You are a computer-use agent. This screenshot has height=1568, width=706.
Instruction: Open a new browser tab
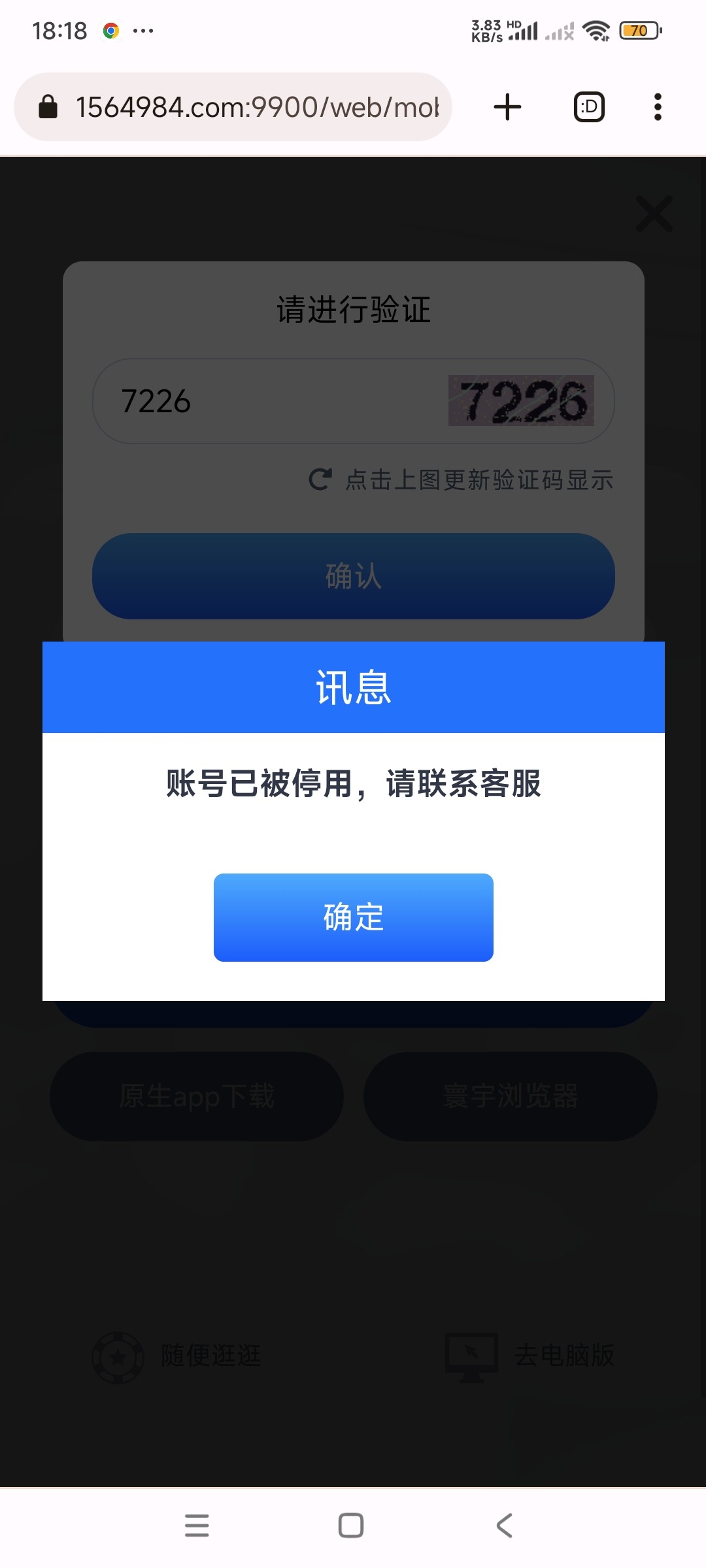point(507,107)
